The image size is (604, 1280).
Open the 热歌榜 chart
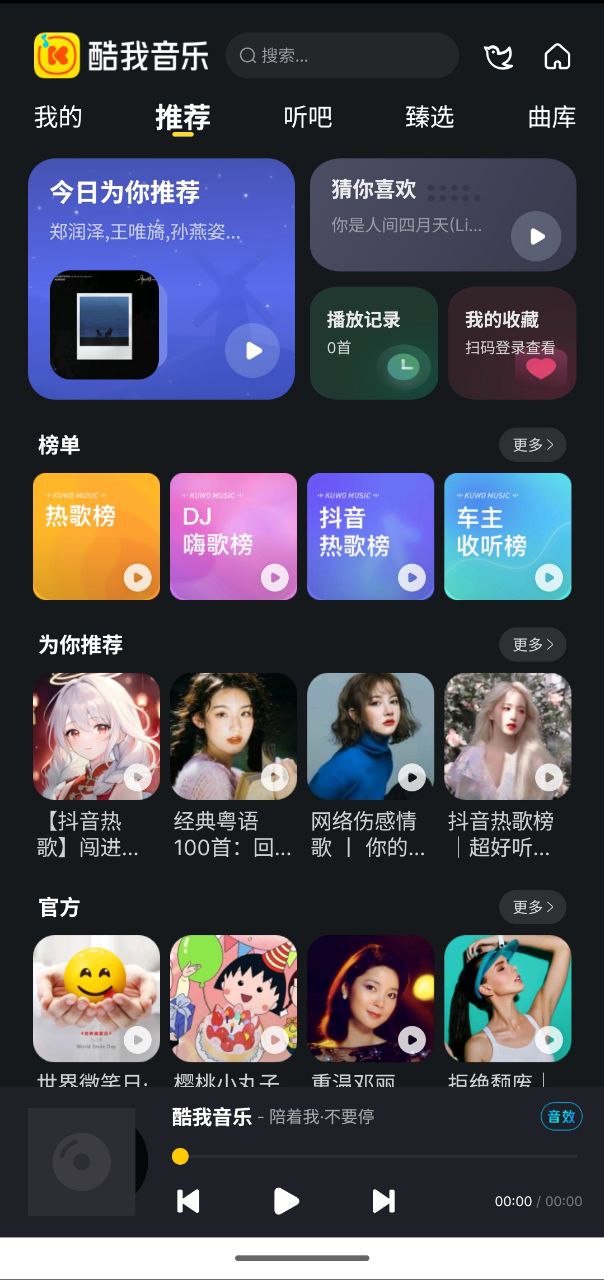click(x=96, y=536)
